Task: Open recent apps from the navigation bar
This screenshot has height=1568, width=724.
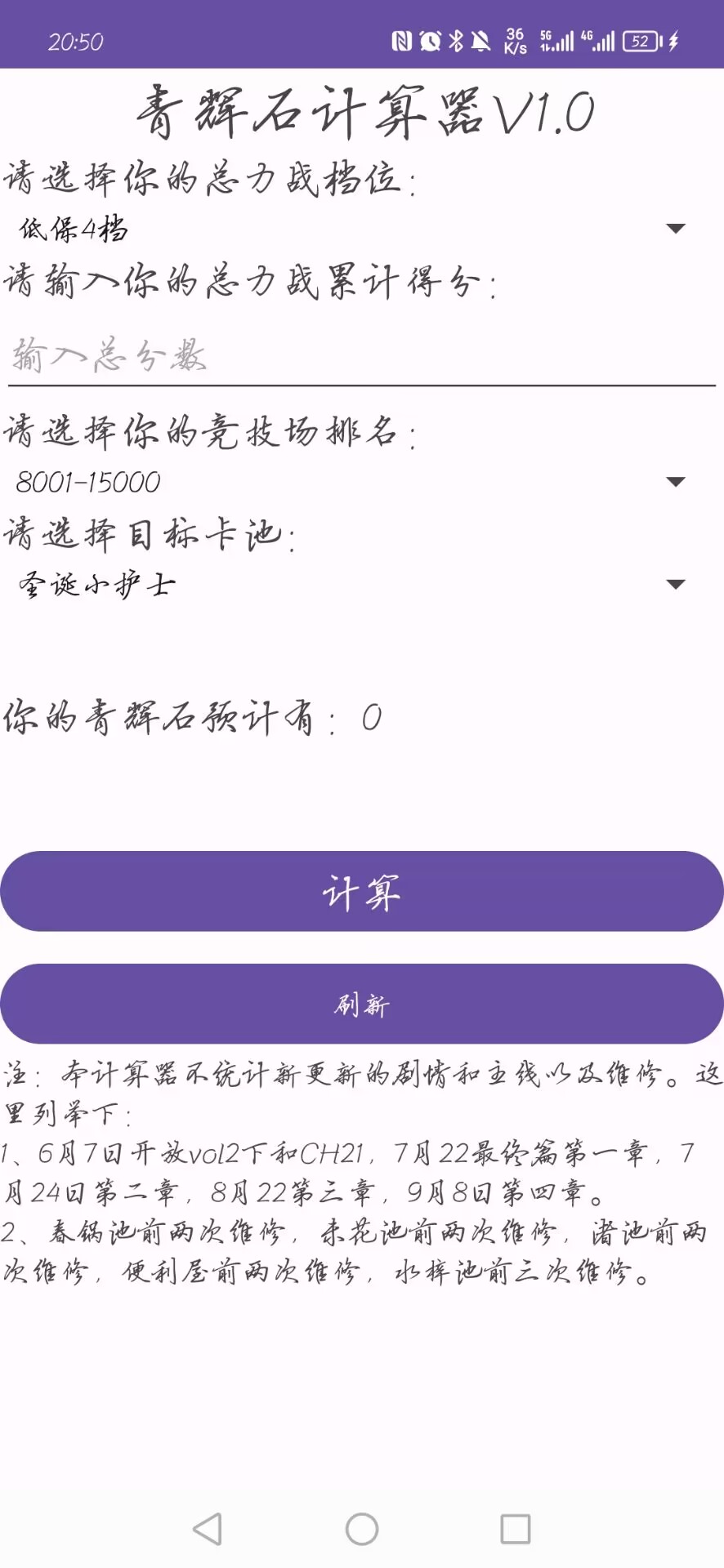Action: tap(516, 1529)
